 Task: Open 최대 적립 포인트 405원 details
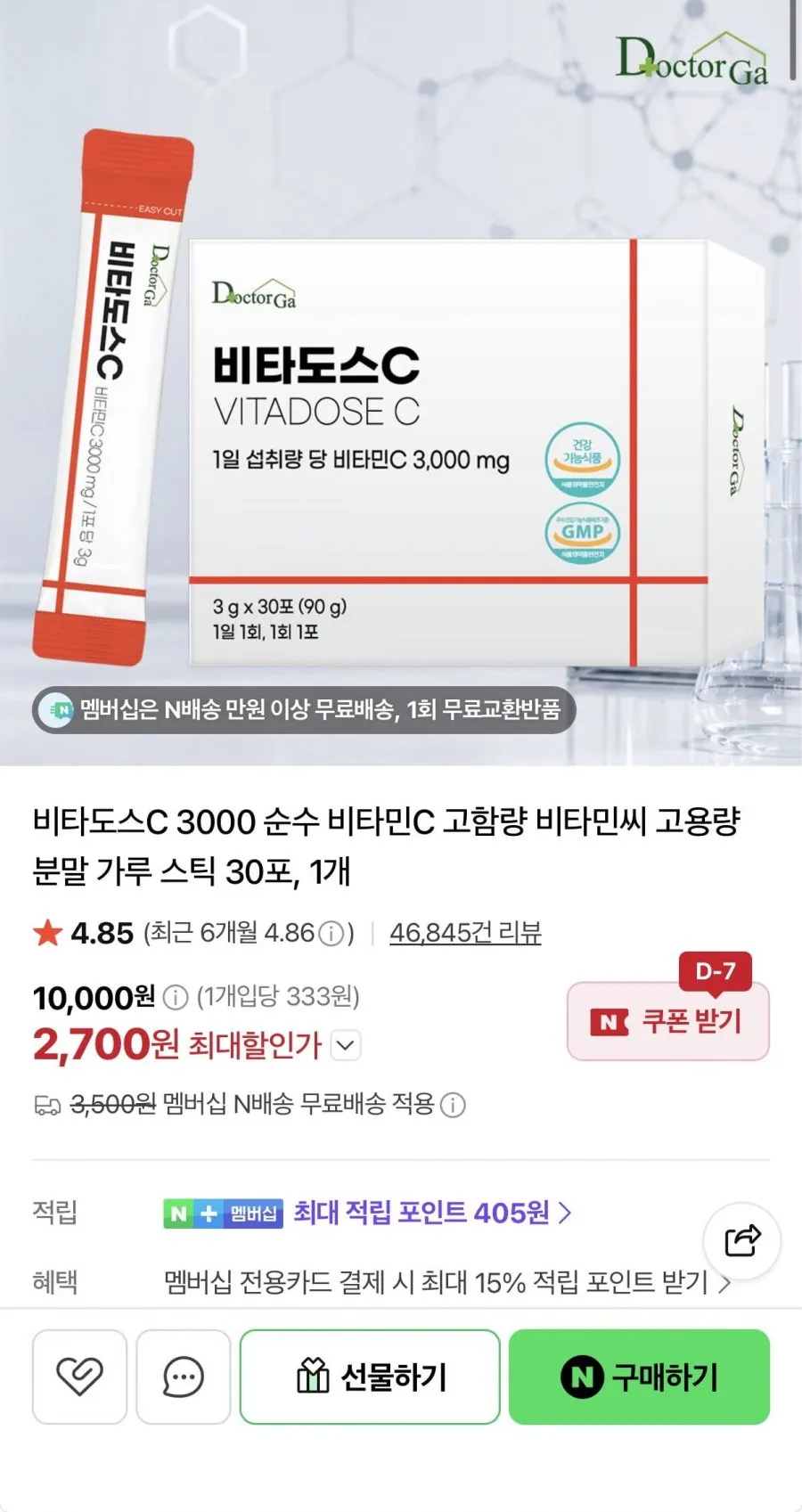431,1213
